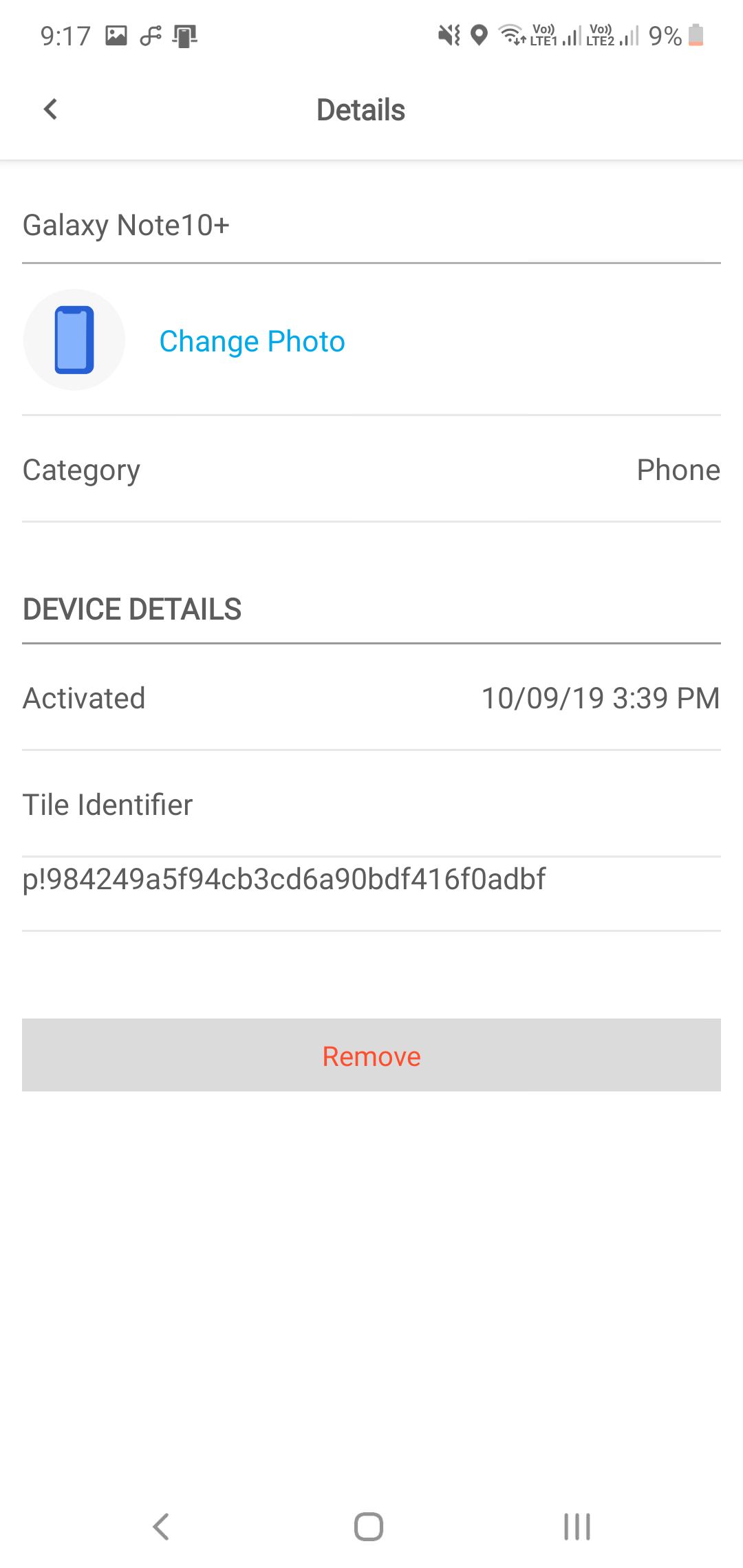Go back using the top arrow

click(50, 109)
